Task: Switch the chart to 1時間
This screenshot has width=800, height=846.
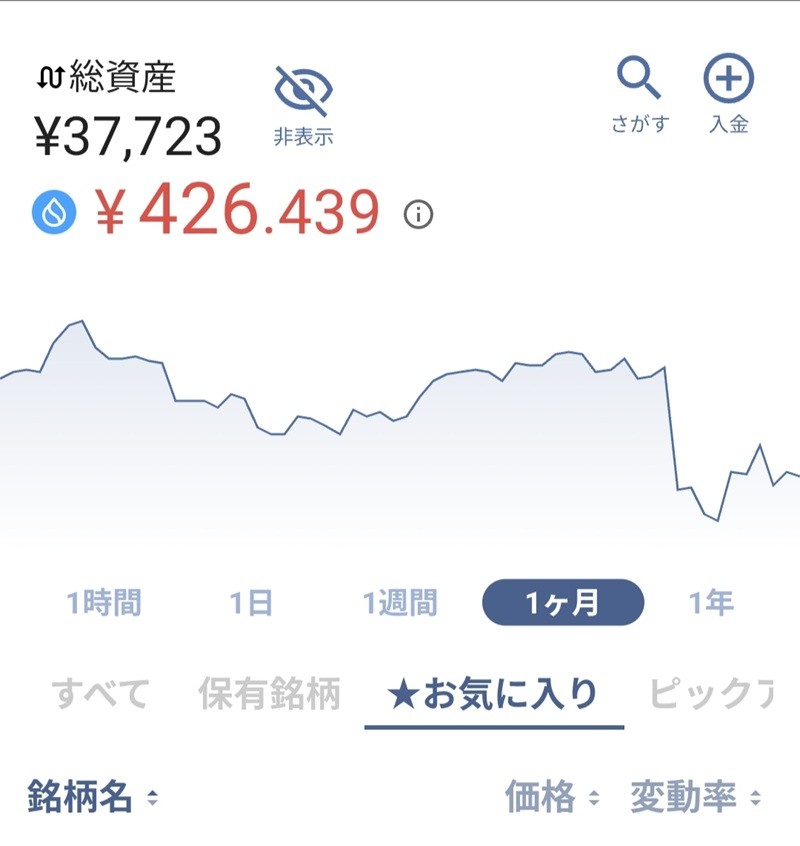Action: [104, 603]
